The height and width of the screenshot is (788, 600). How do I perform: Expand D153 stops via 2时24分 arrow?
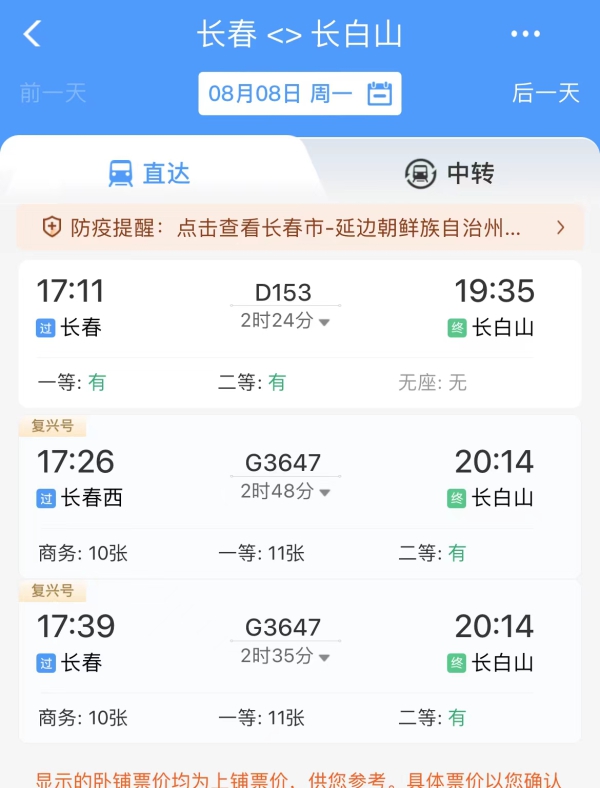click(x=285, y=321)
